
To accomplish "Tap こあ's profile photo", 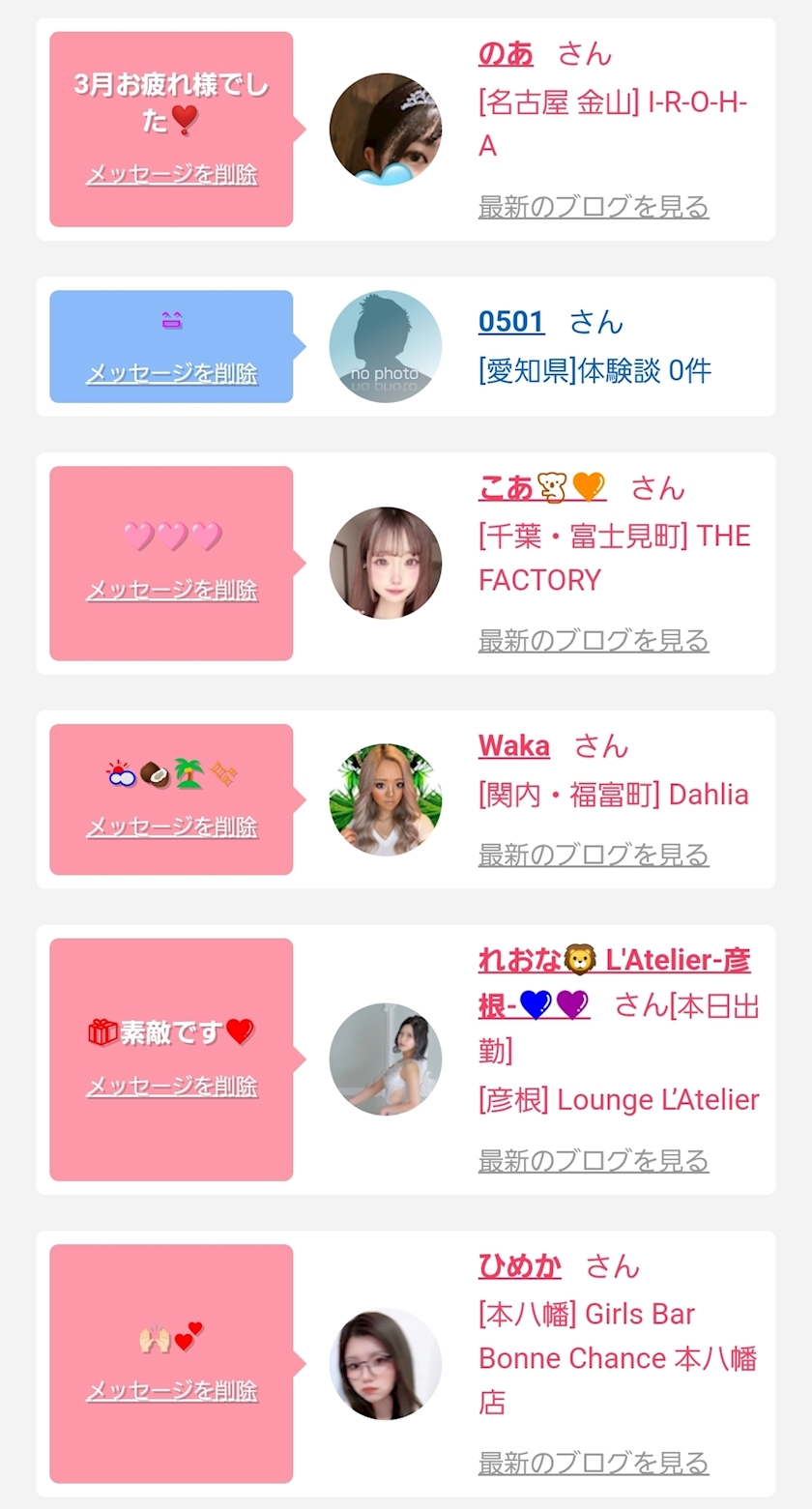I will click(385, 563).
